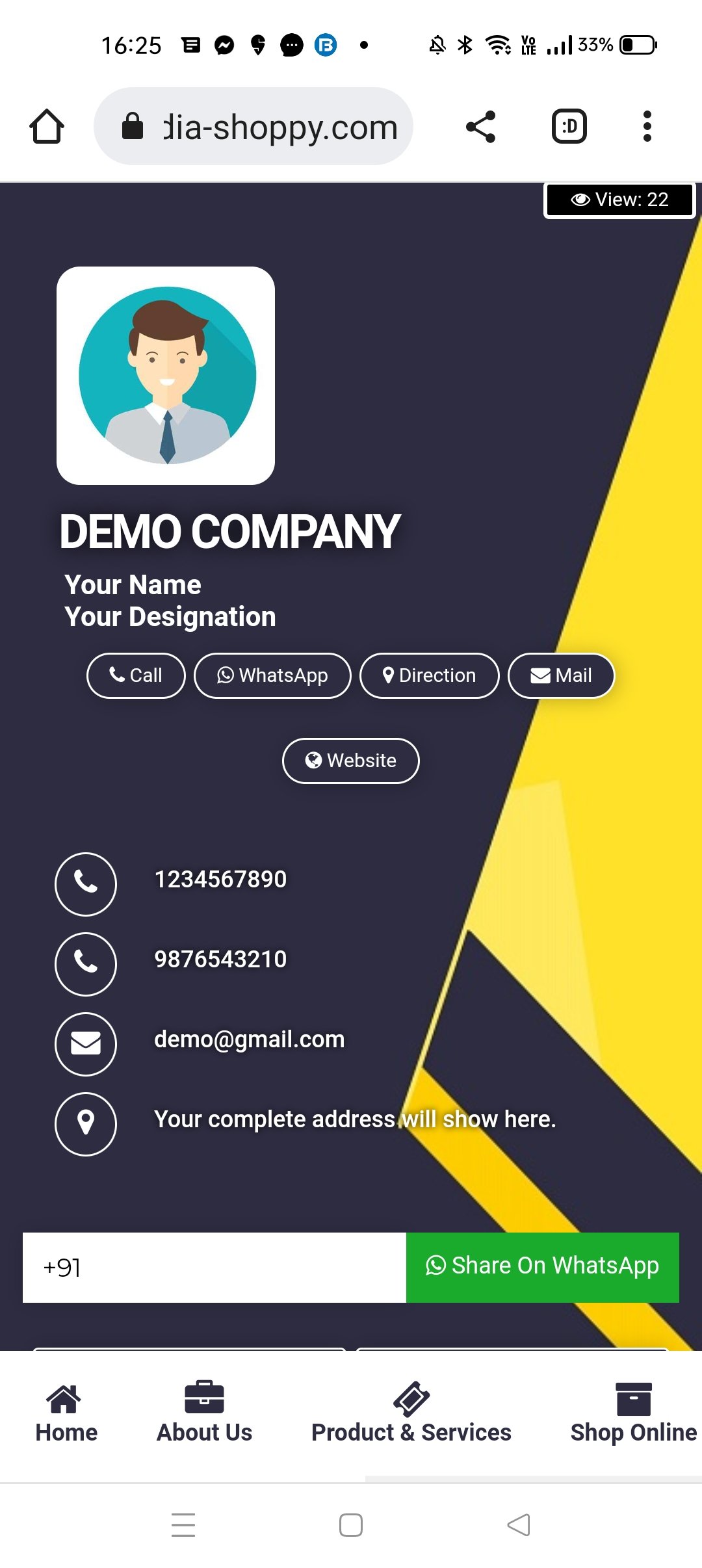702x1568 pixels.
Task: Go back using the system back button
Action: (519, 1525)
